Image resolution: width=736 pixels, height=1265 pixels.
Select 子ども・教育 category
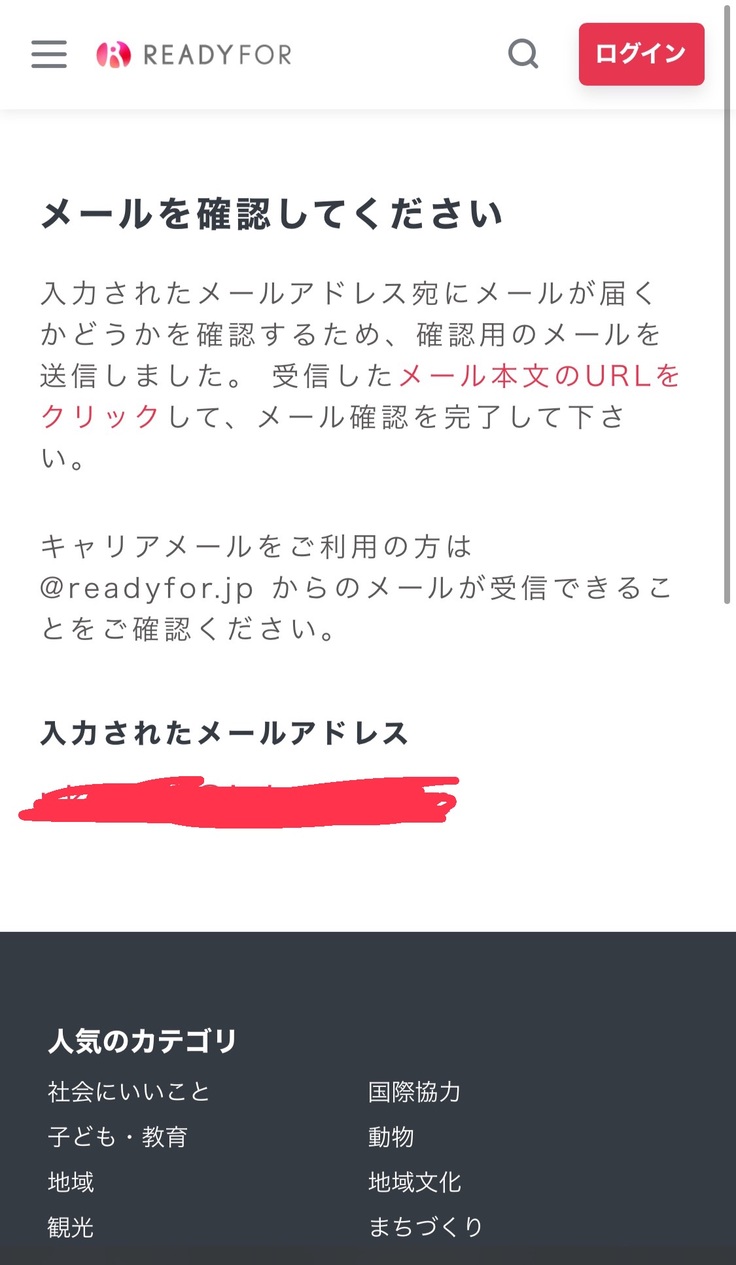tap(117, 1137)
